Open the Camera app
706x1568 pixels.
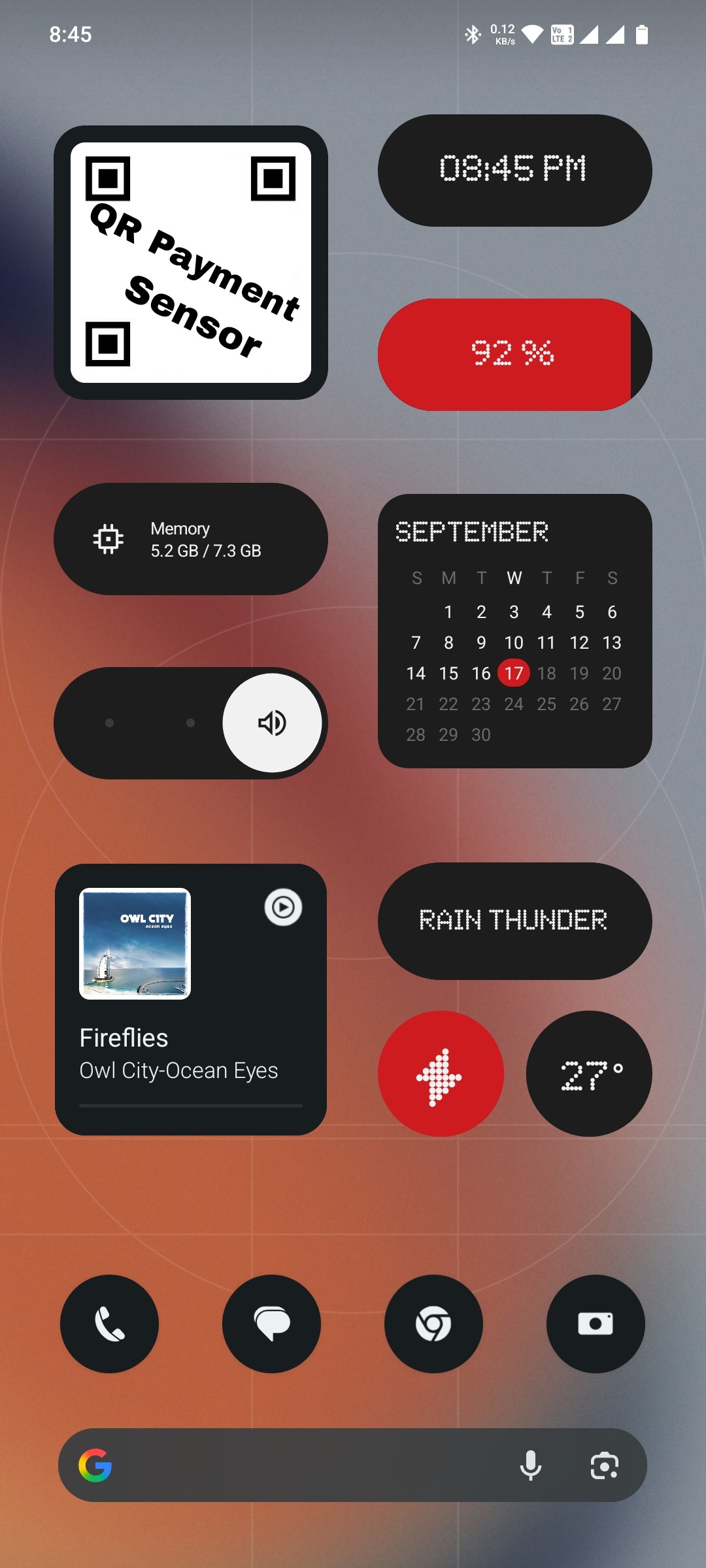[x=596, y=1324]
